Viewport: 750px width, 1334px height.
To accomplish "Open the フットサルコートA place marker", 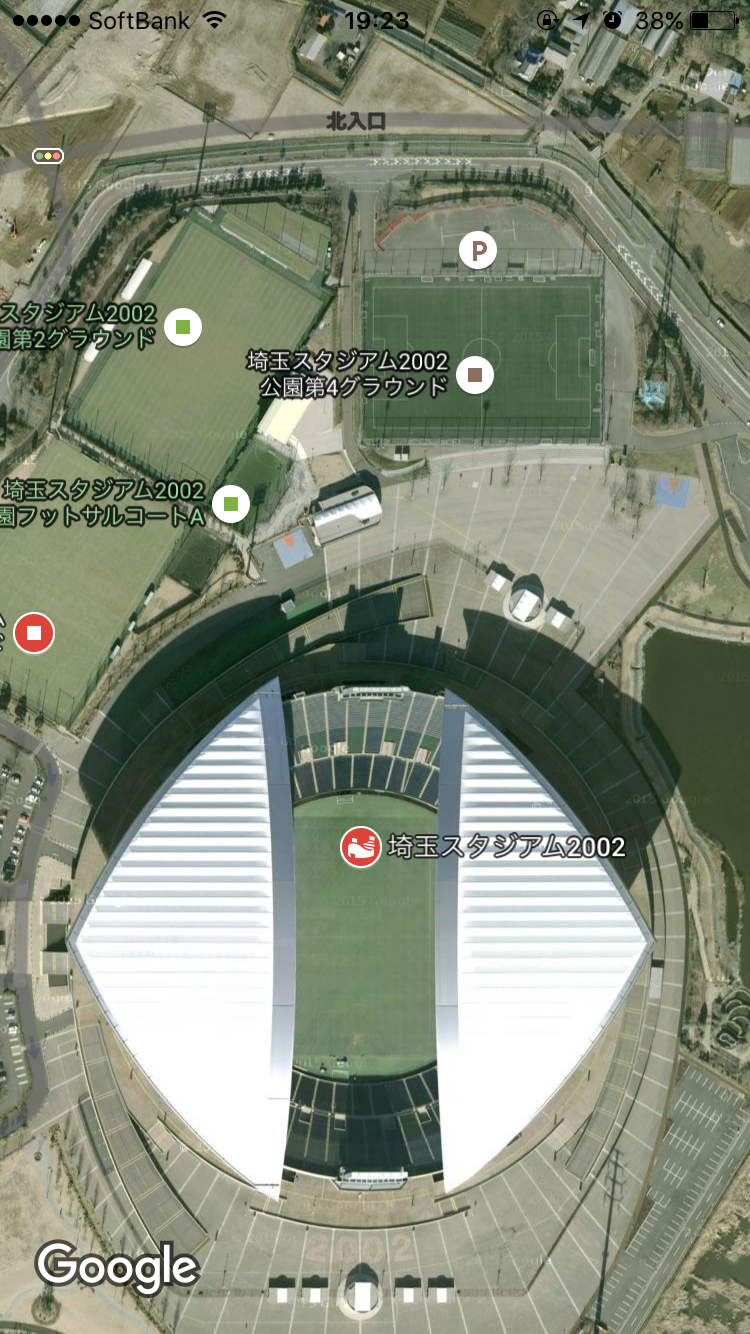I will tap(231, 503).
